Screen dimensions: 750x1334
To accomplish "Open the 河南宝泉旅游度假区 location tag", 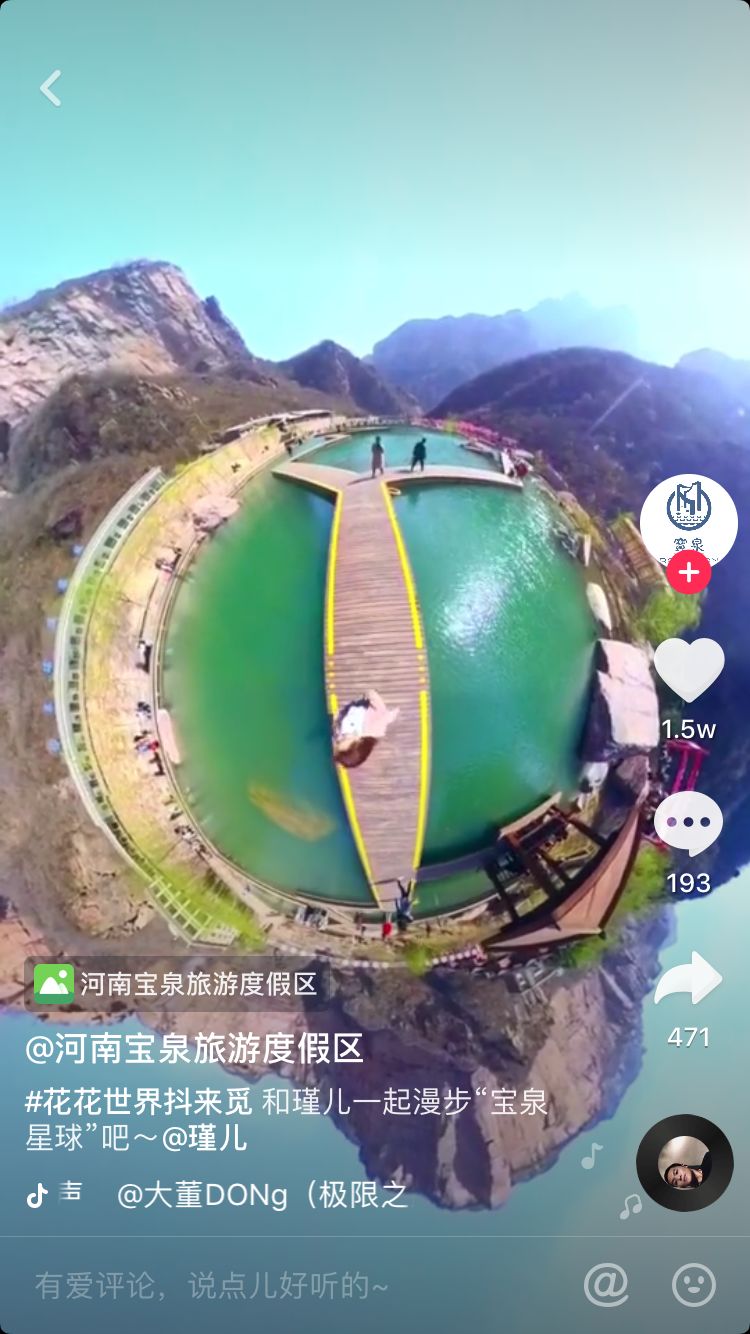I will (178, 984).
